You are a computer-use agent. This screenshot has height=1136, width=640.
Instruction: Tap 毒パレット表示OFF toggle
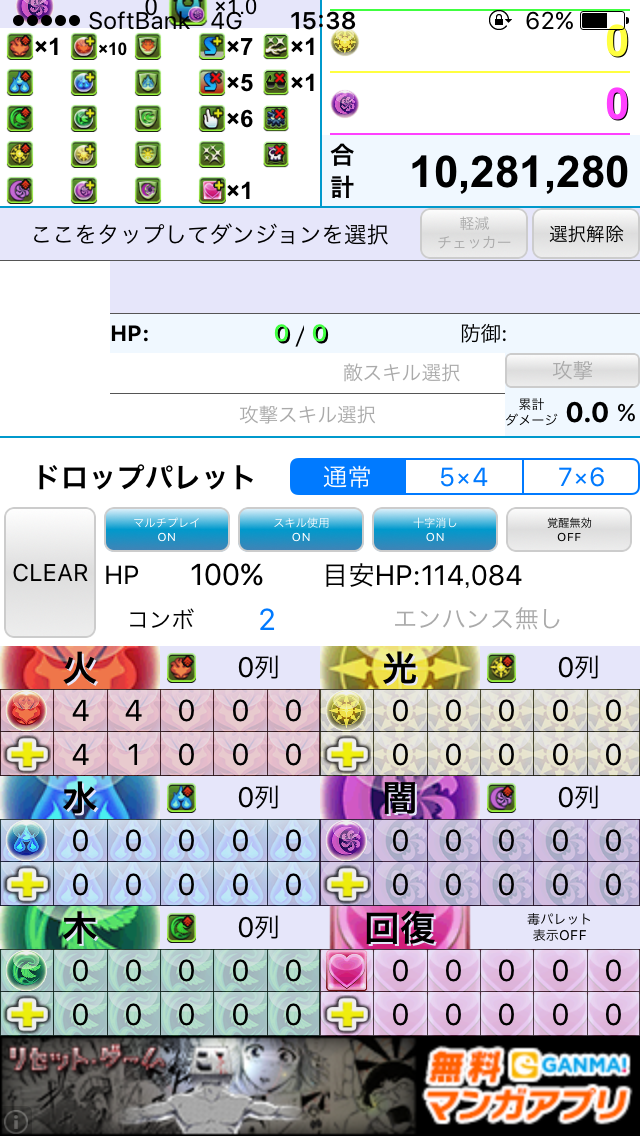point(559,927)
